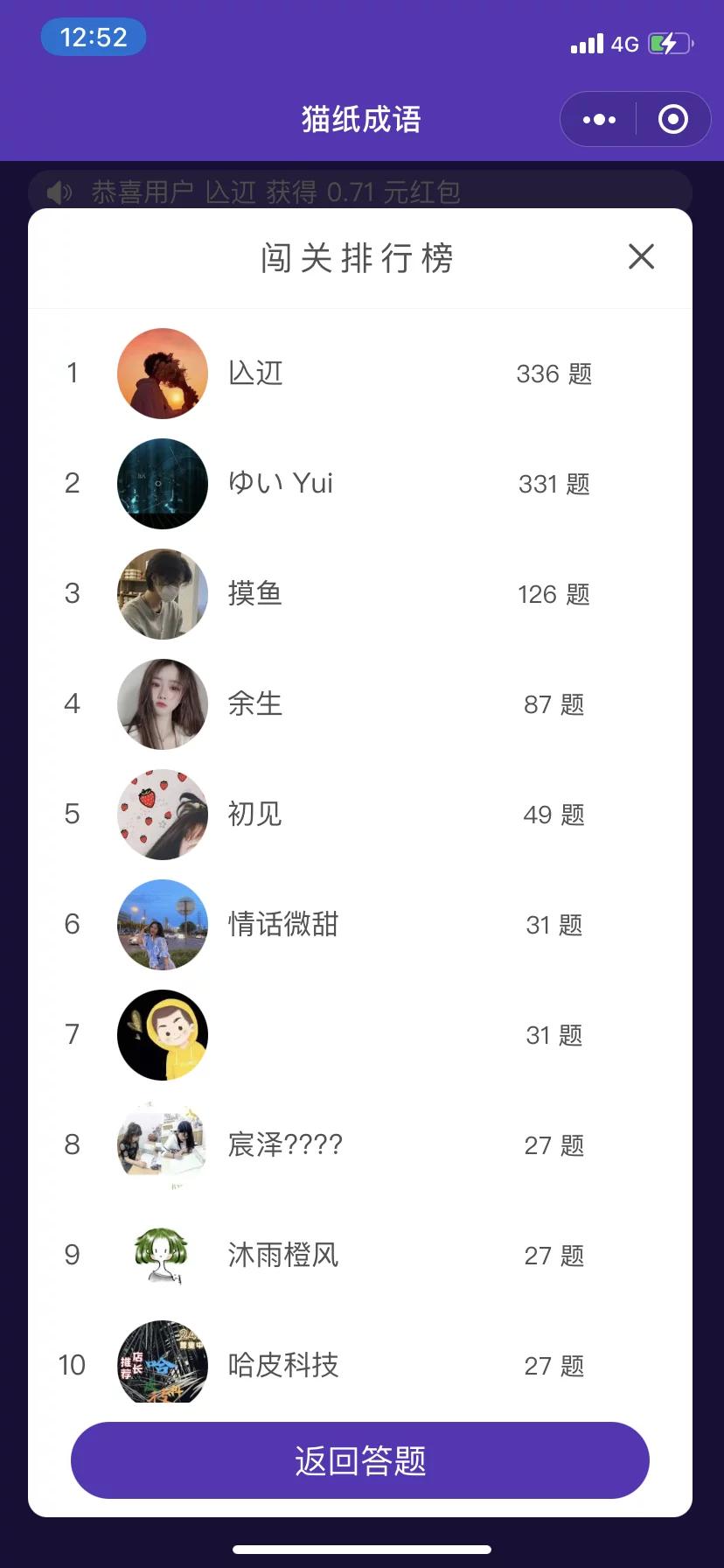Tap the app title 猫纸成语

point(361,118)
